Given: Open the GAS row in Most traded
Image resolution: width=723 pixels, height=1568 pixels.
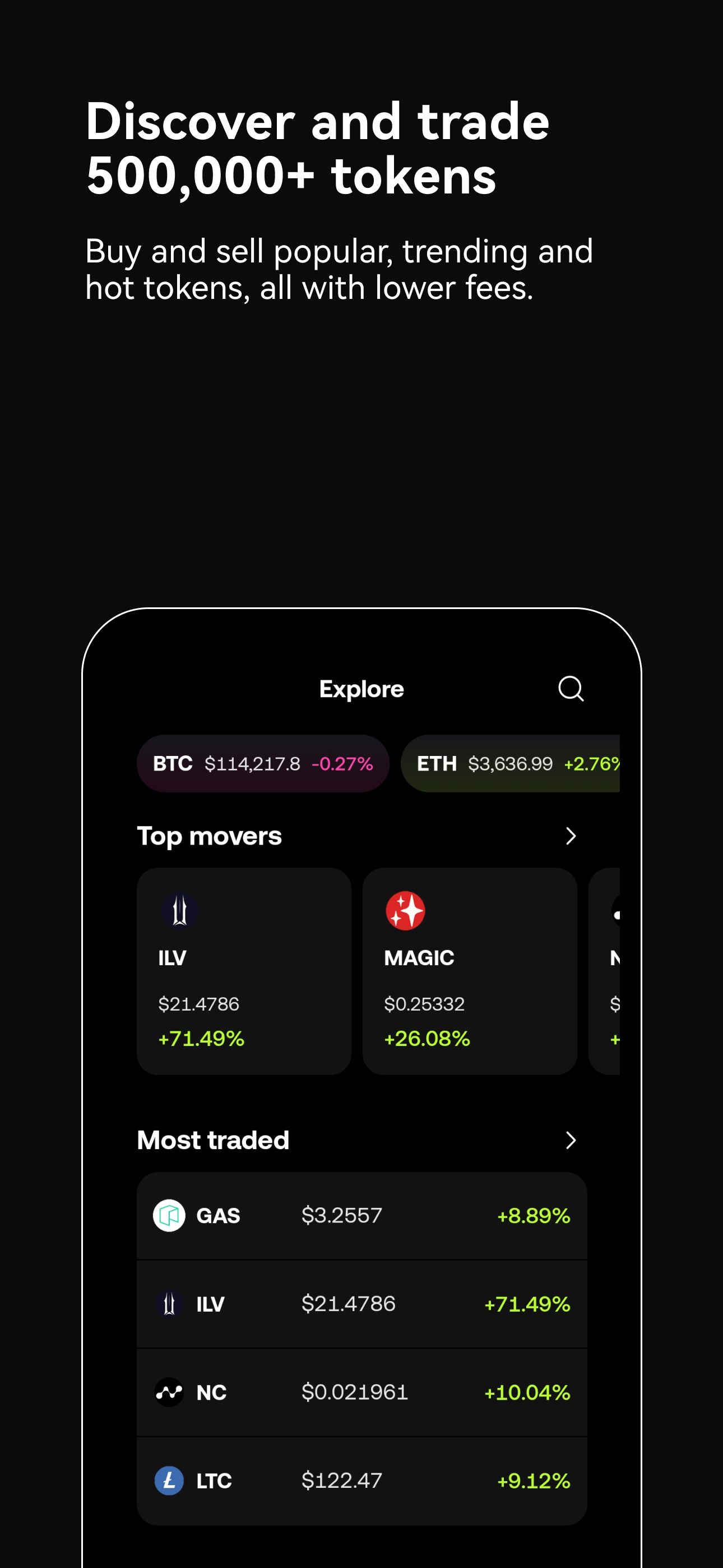Looking at the screenshot, I should (x=361, y=1215).
